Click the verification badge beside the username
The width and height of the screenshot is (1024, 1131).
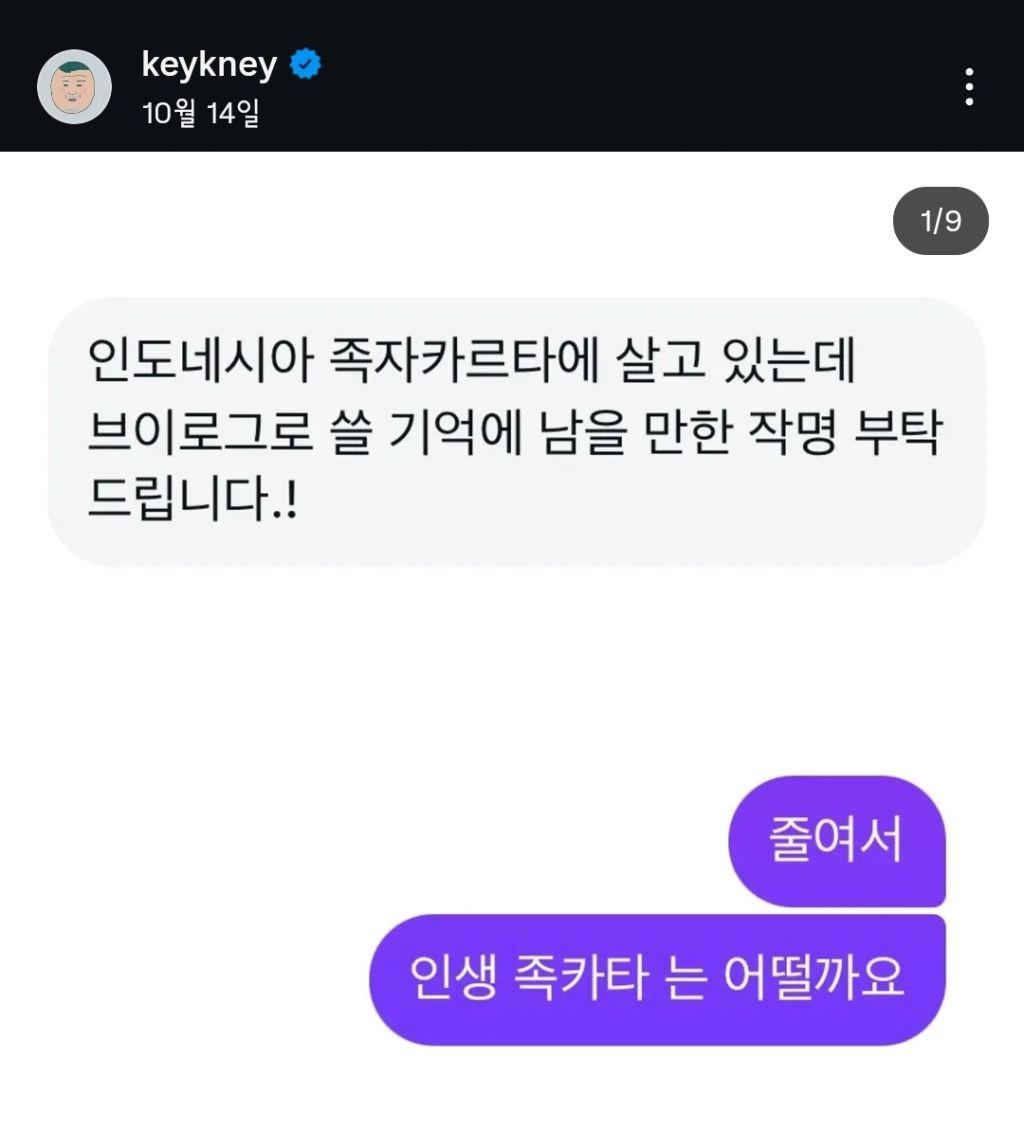303,64
